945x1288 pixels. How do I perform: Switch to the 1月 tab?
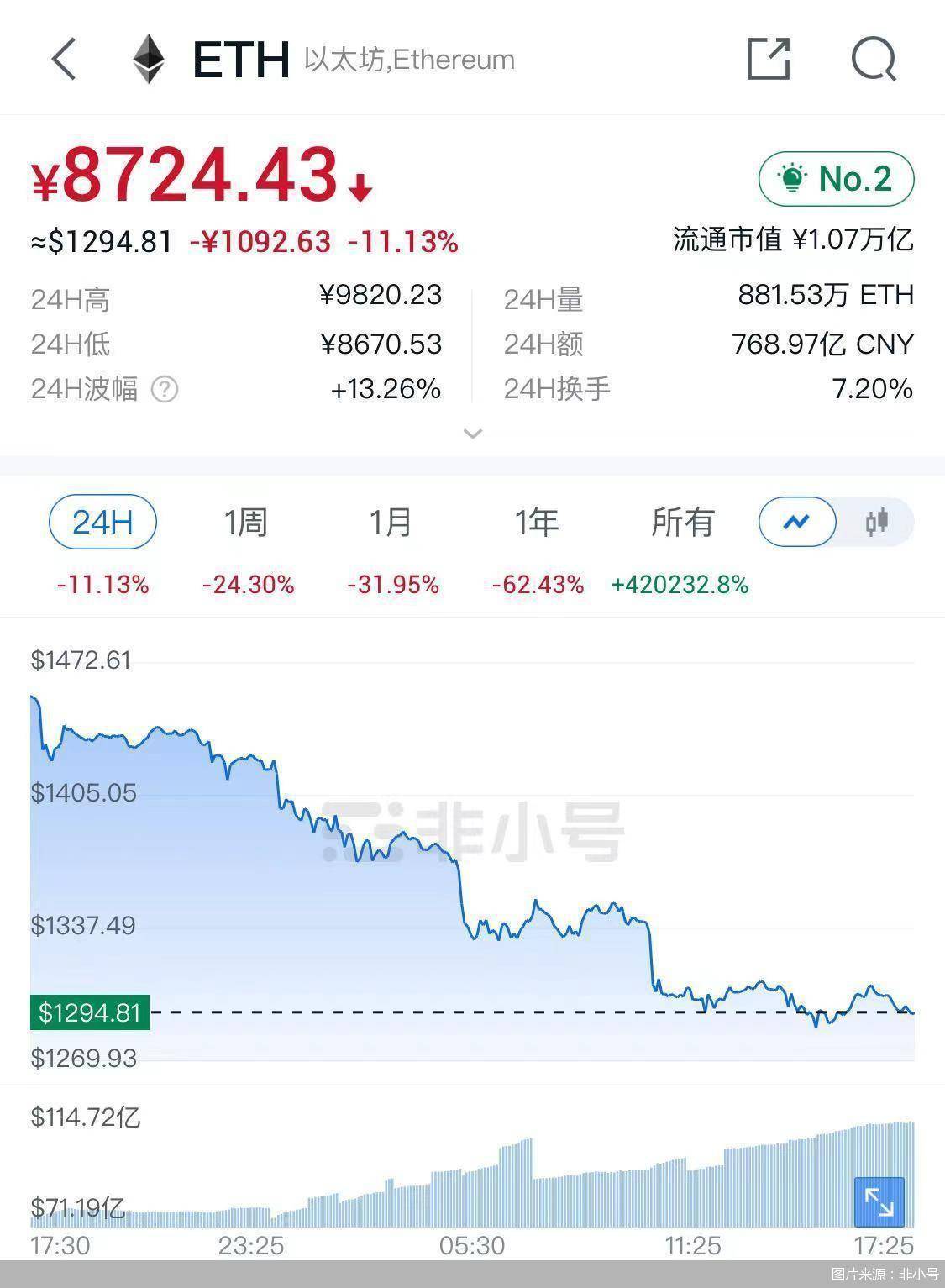click(x=391, y=521)
